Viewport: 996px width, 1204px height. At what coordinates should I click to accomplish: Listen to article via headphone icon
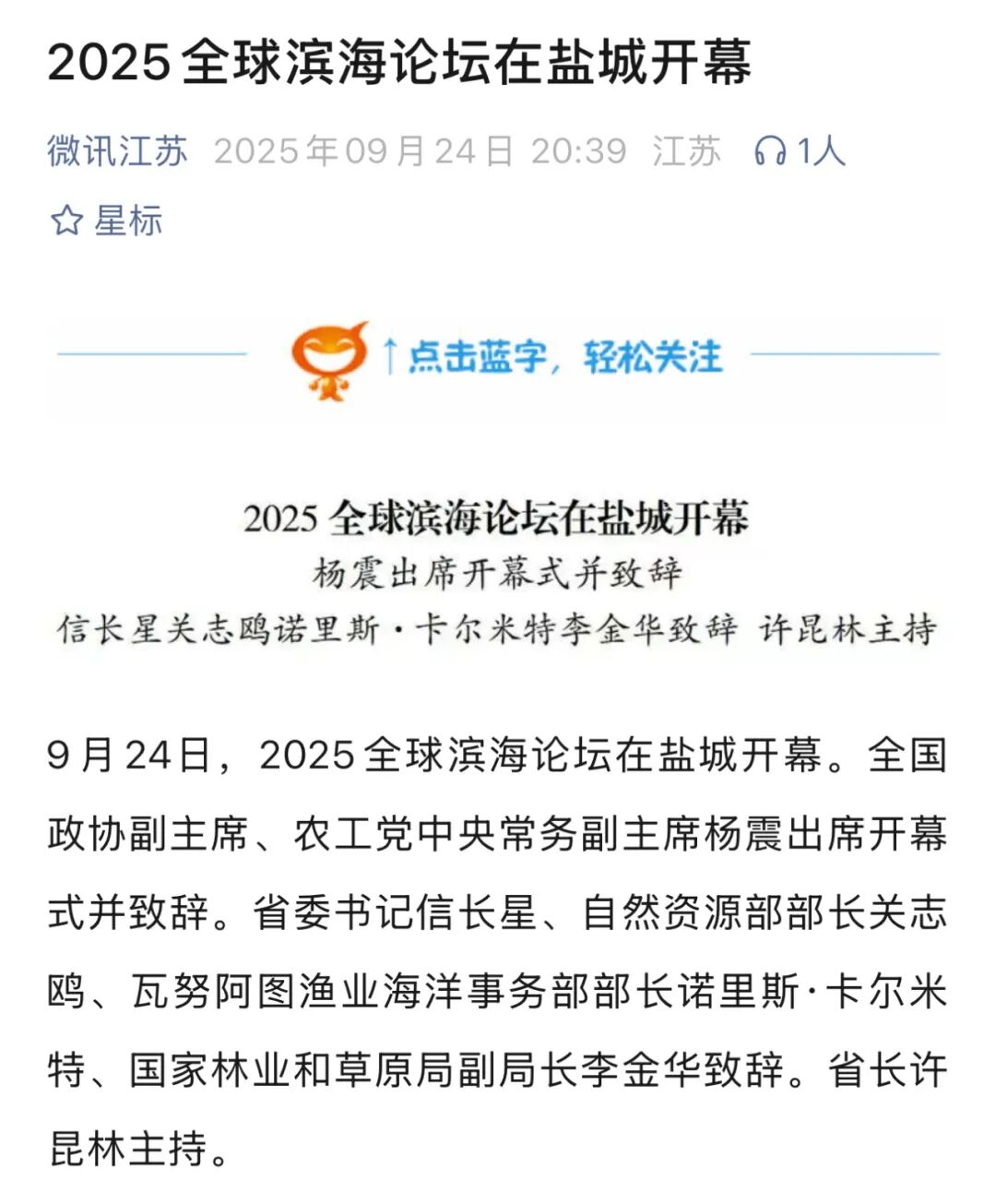point(770,150)
